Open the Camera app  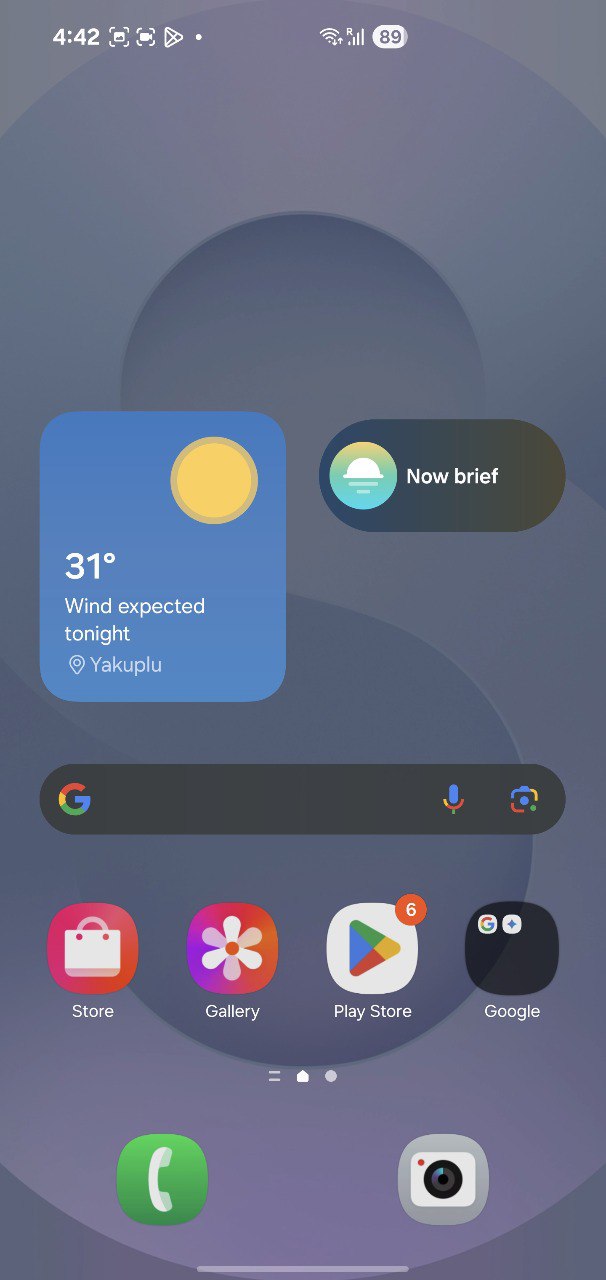[443, 1179]
